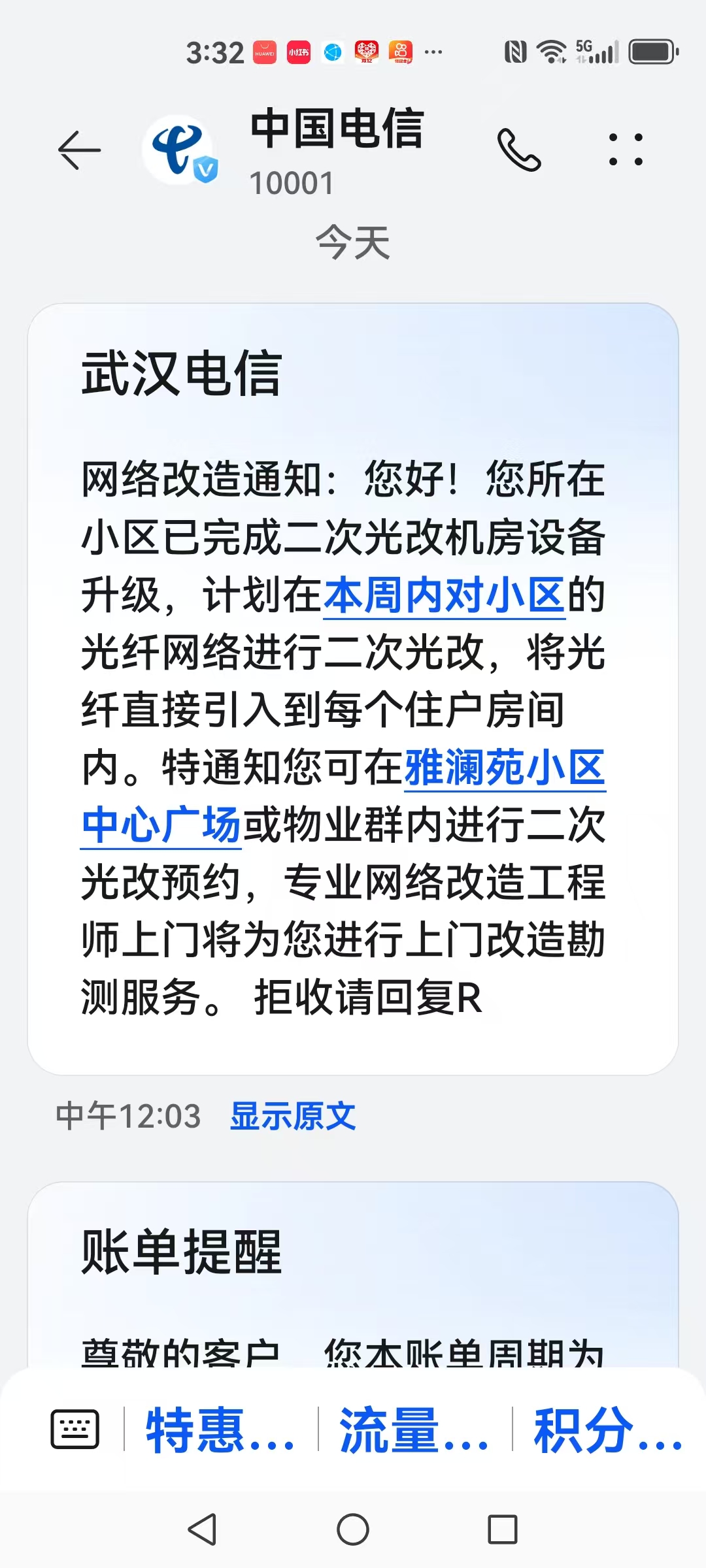Tap the system home button
706x1568 pixels.
click(x=353, y=1529)
